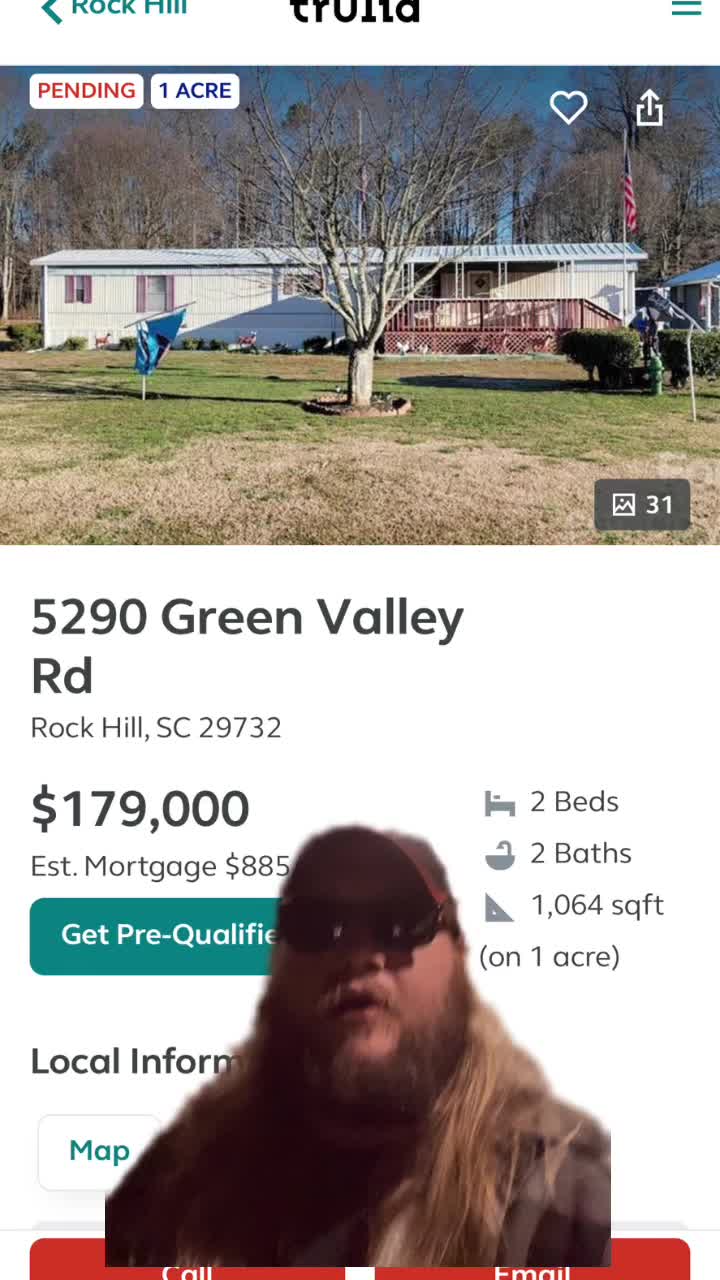Call about this property
This screenshot has width=720, height=1280.
point(187,1264)
